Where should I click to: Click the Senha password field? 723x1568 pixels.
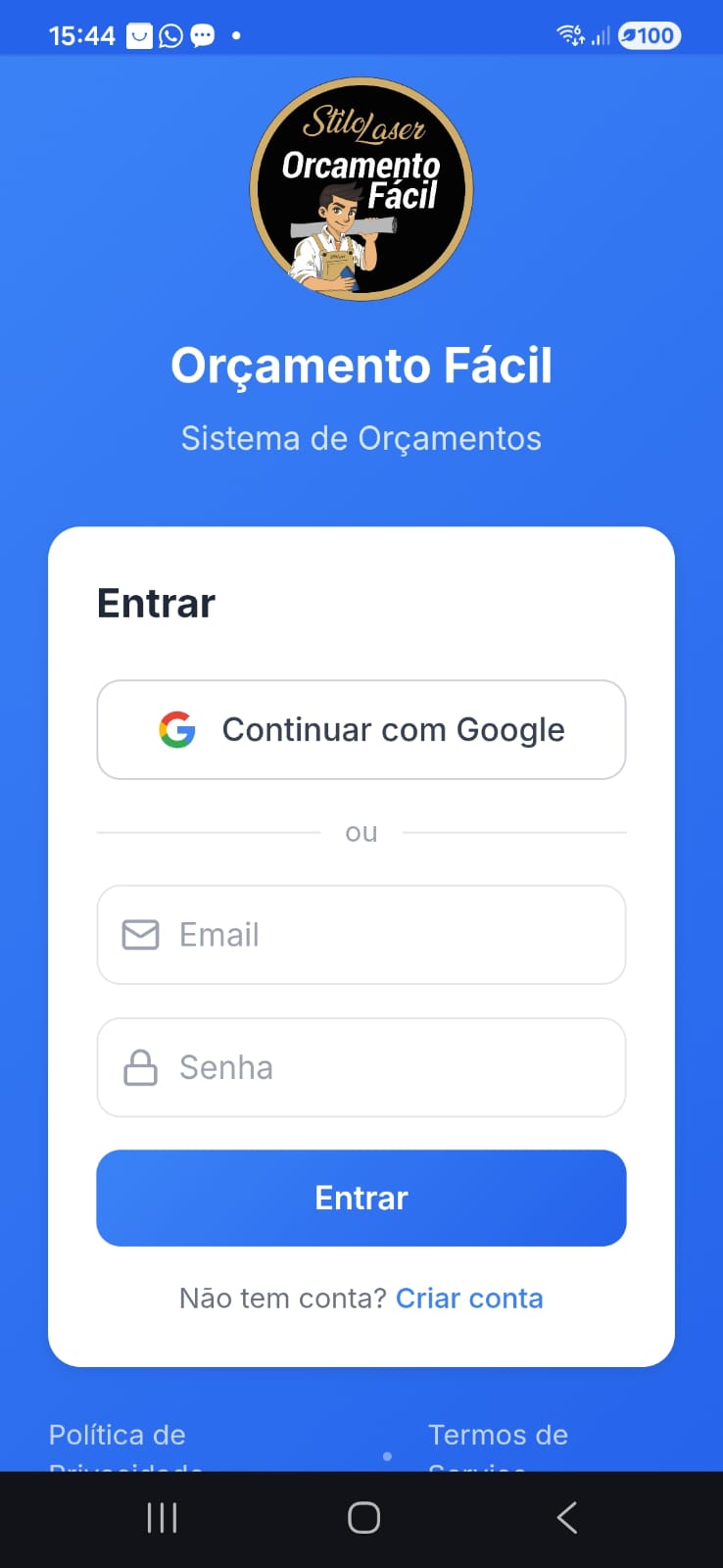pos(361,1067)
